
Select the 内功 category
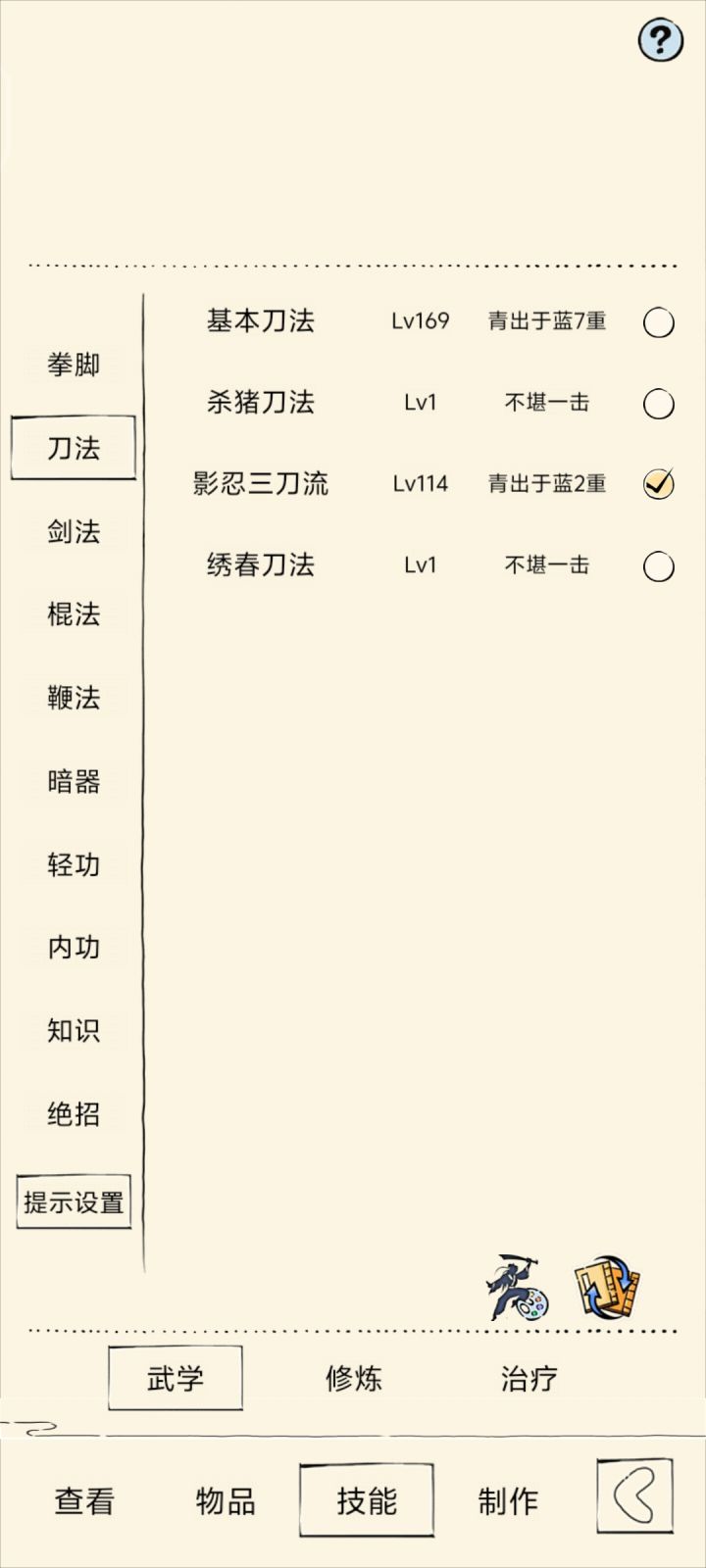point(73,947)
